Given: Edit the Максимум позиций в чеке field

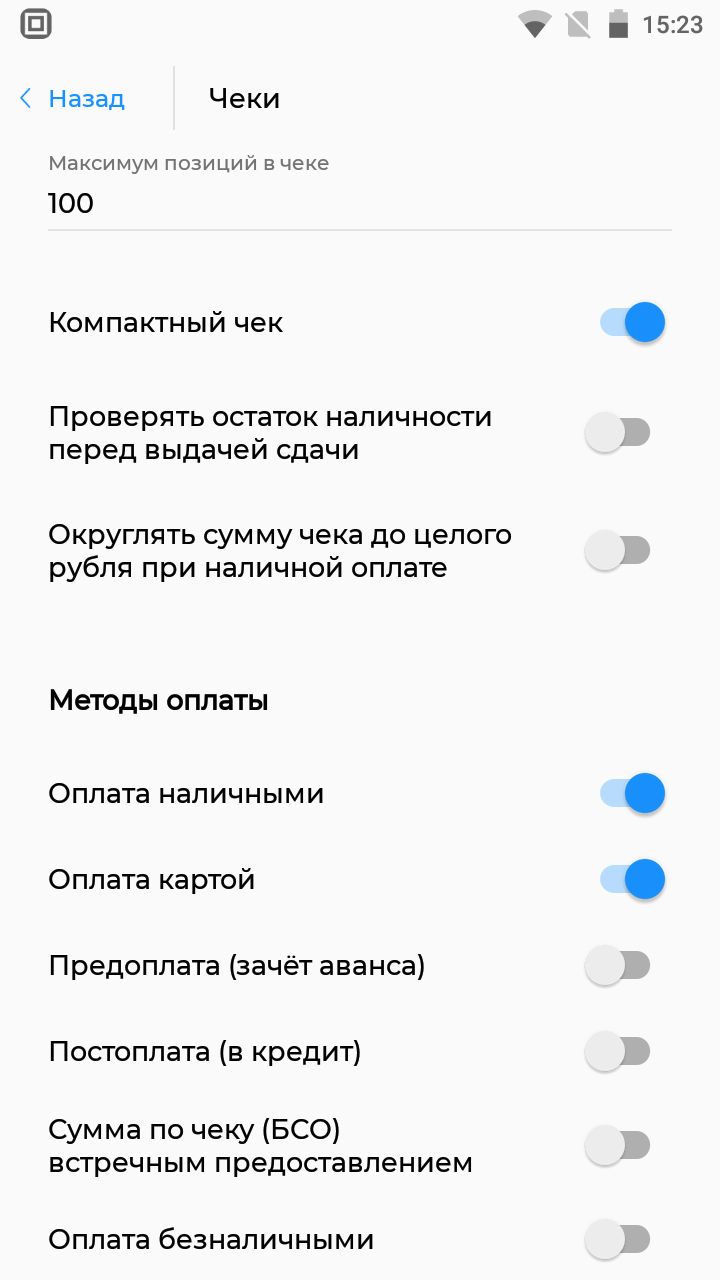Looking at the screenshot, I should pyautogui.click(x=359, y=204).
